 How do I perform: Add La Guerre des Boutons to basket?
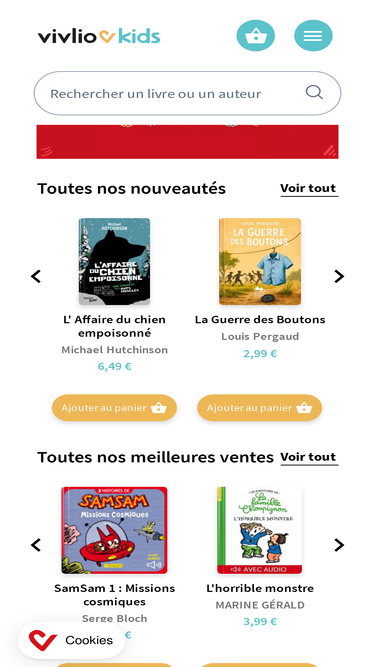259,408
